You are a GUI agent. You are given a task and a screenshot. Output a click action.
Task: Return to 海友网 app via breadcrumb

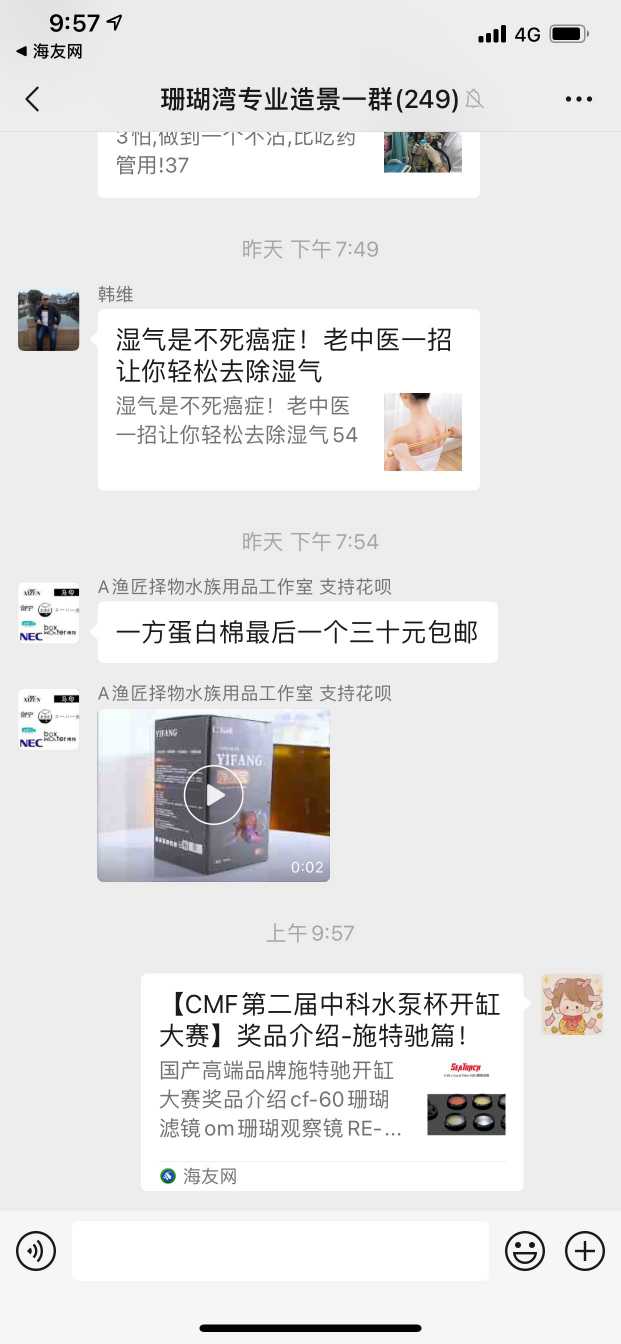point(49,51)
